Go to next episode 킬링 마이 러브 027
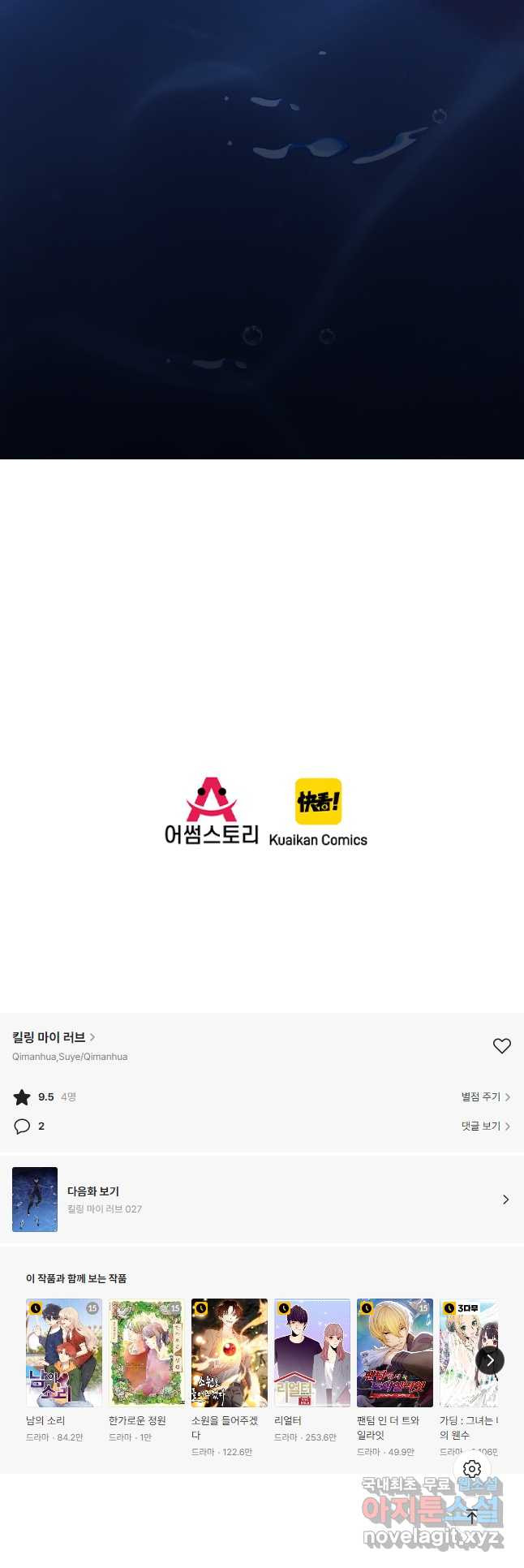This screenshot has height=1568, width=524. click(261, 1200)
